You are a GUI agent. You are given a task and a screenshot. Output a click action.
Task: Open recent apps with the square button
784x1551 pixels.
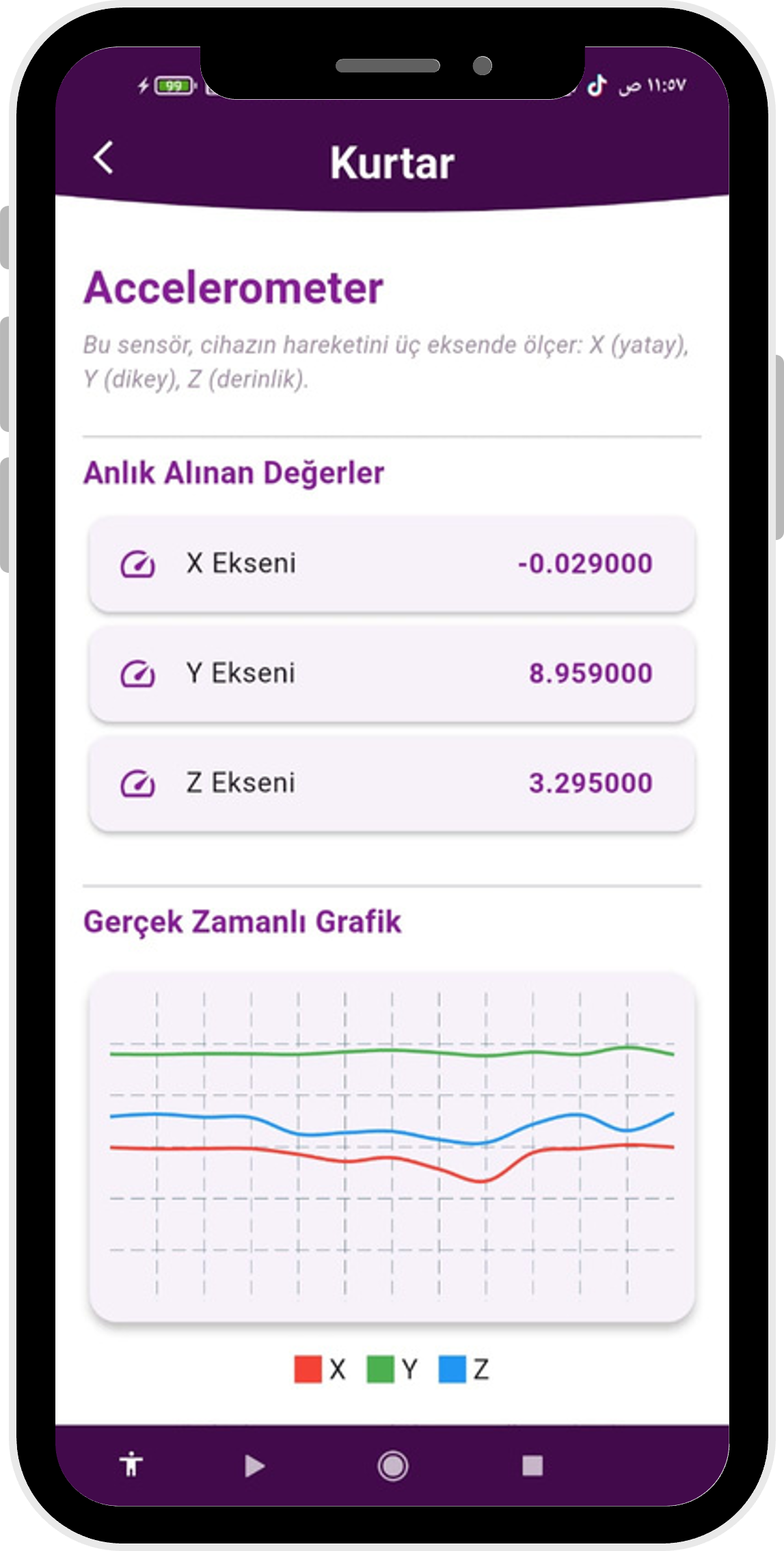tap(532, 1466)
